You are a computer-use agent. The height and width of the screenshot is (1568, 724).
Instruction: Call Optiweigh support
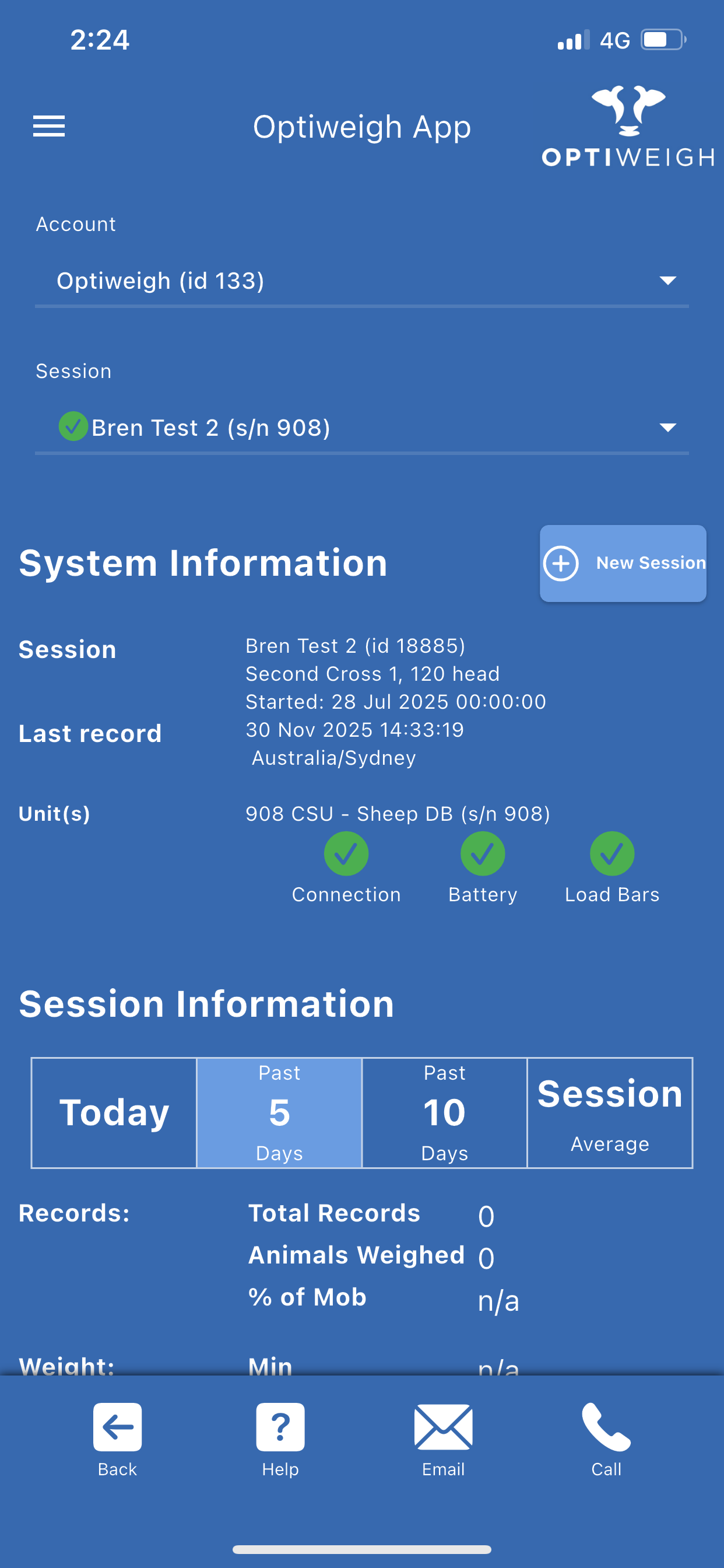(606, 1439)
